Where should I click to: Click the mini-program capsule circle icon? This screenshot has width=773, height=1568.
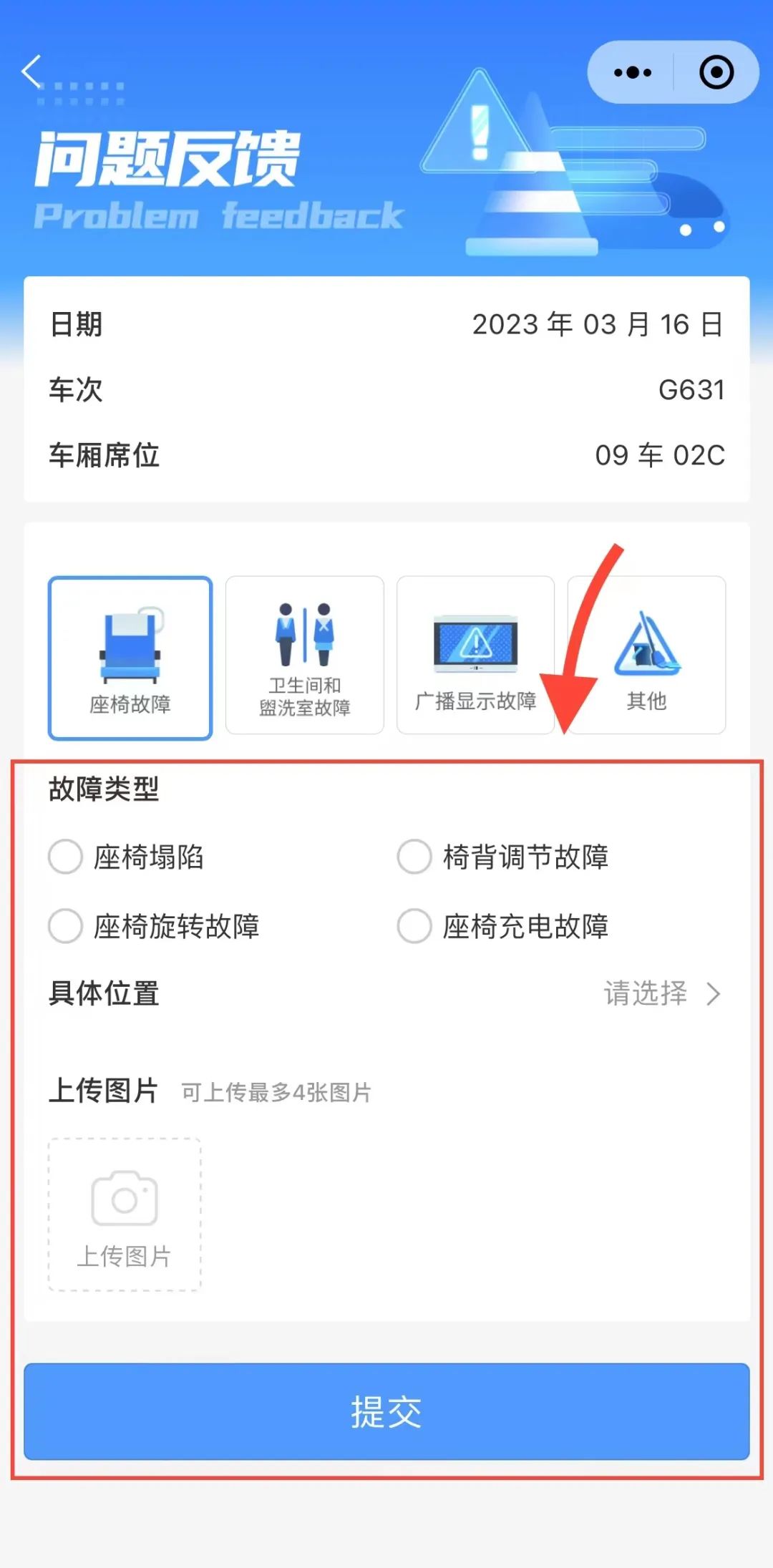pyautogui.click(x=715, y=72)
